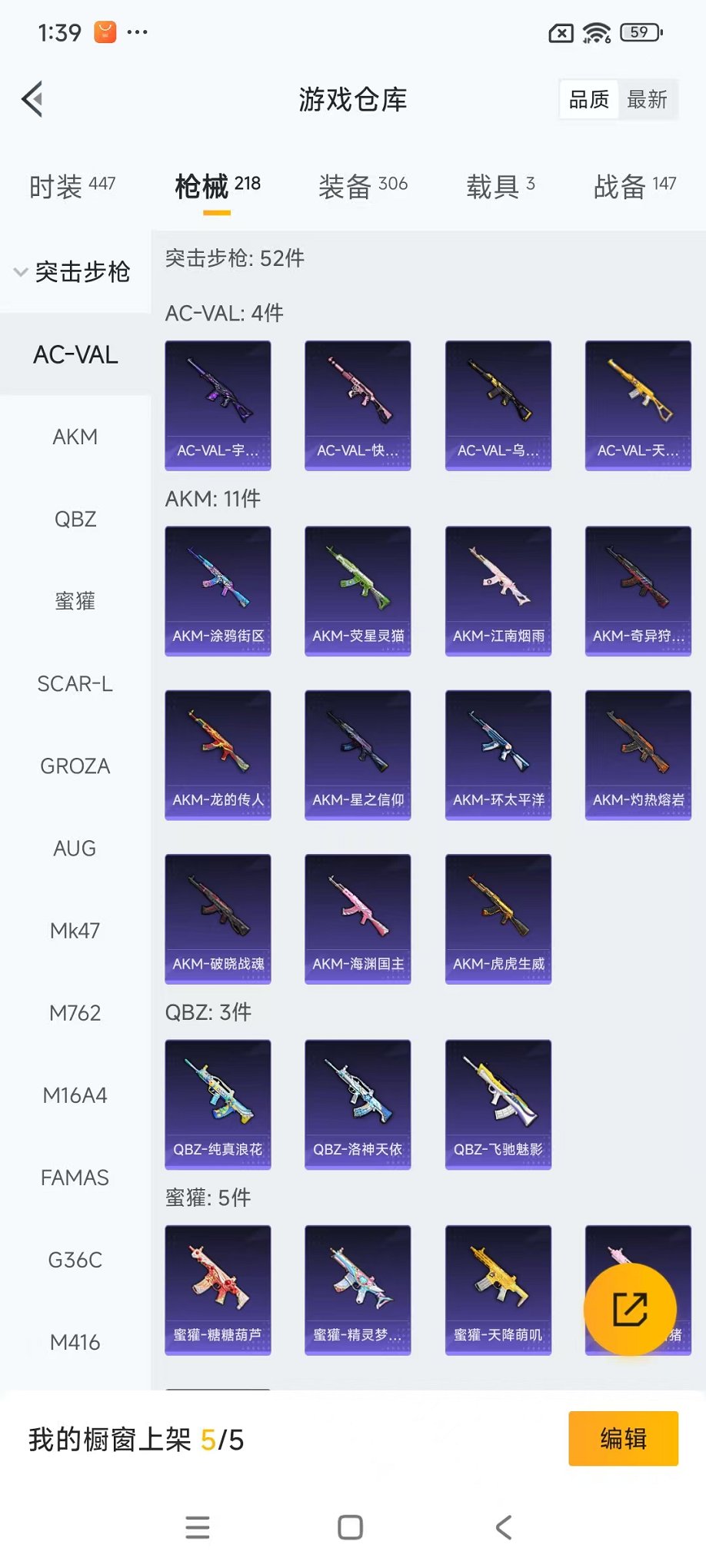This screenshot has height=1568, width=706.
Task: Select M416 in the side list
Action: (x=75, y=1343)
